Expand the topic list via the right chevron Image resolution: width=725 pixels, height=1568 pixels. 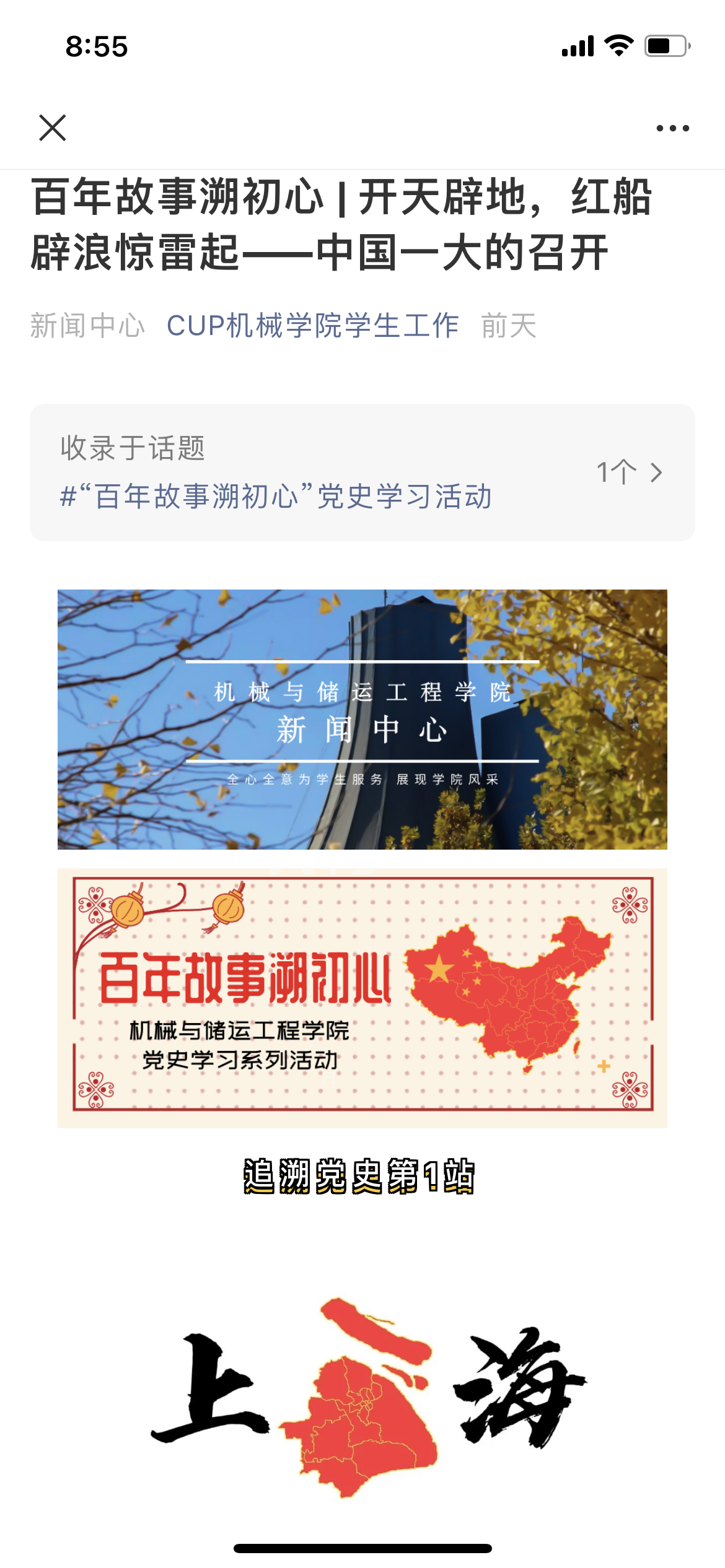(656, 473)
